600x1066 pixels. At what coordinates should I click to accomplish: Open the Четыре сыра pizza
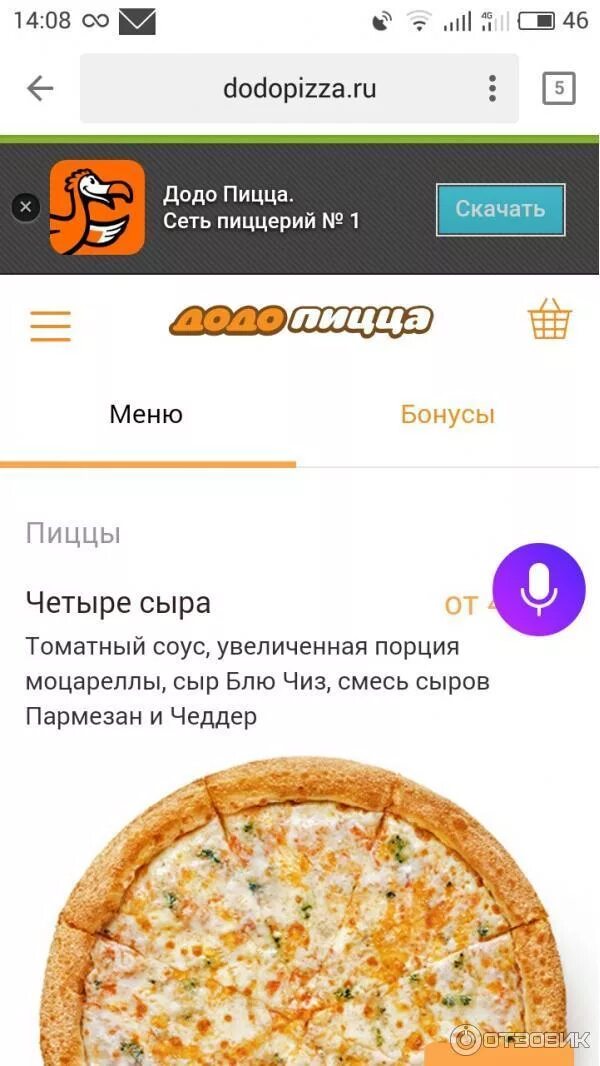118,603
